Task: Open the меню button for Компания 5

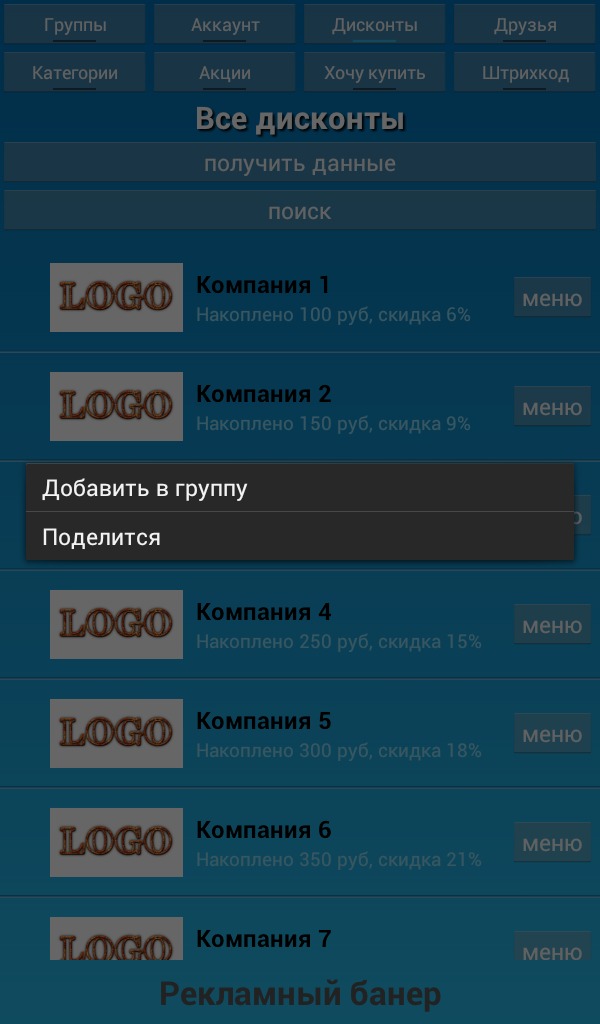Action: click(x=552, y=734)
